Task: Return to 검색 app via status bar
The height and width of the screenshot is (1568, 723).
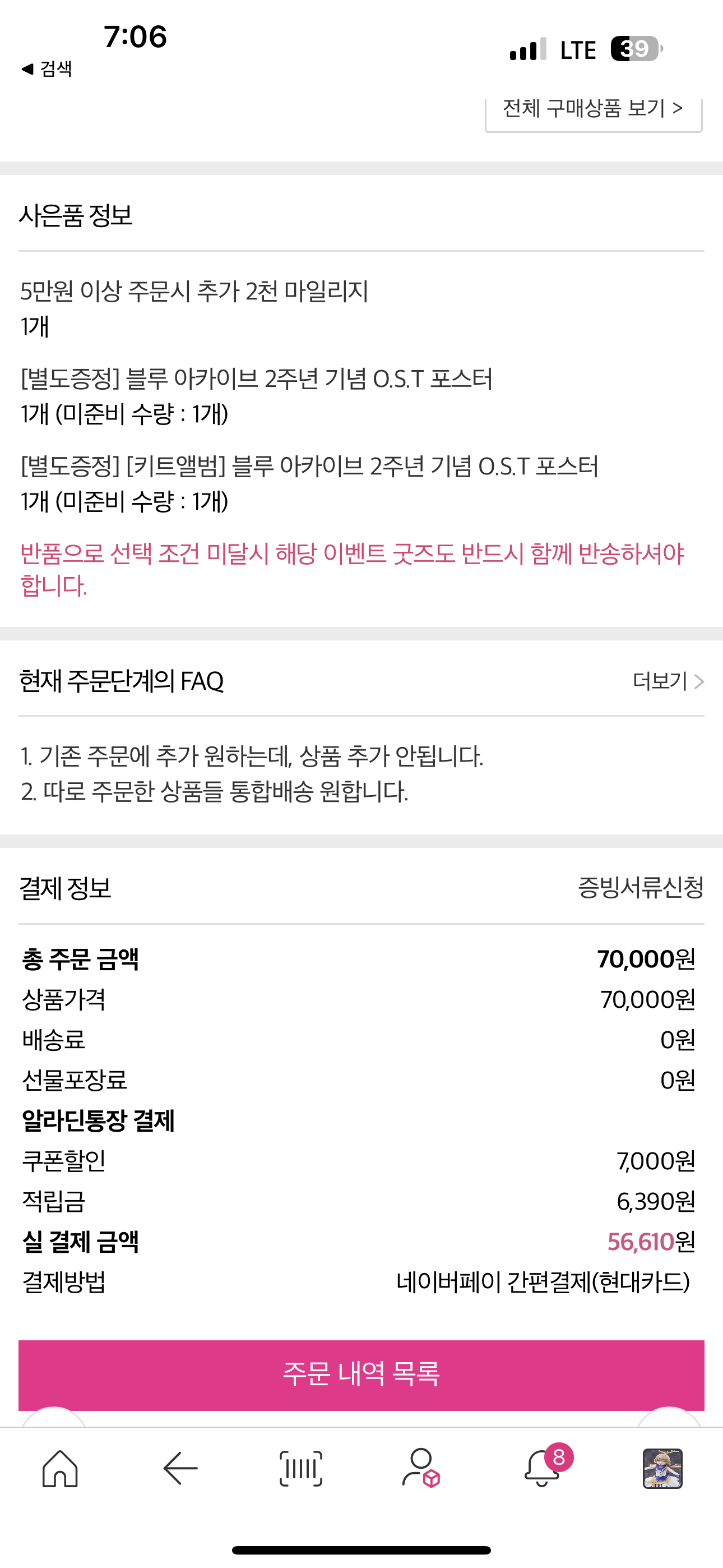Action: click(48, 69)
